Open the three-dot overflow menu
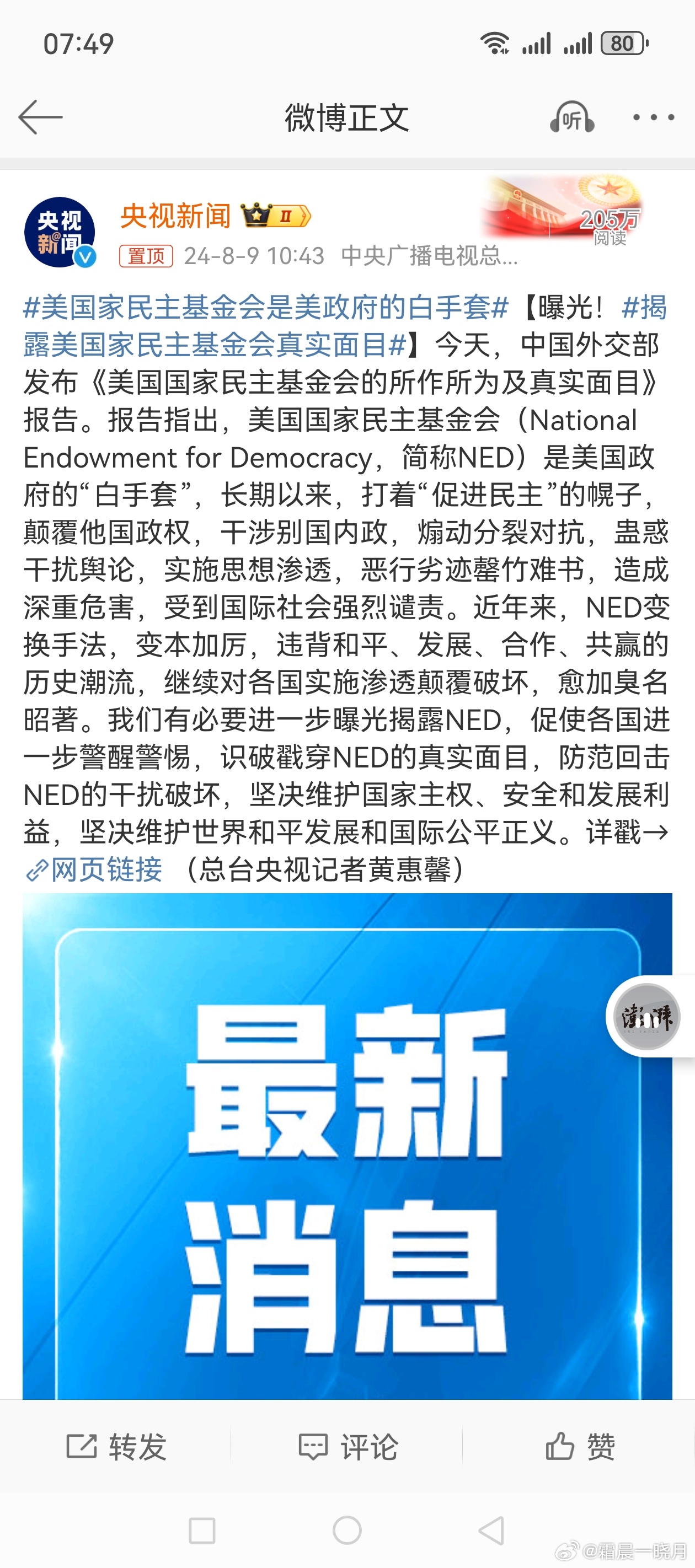 click(653, 117)
